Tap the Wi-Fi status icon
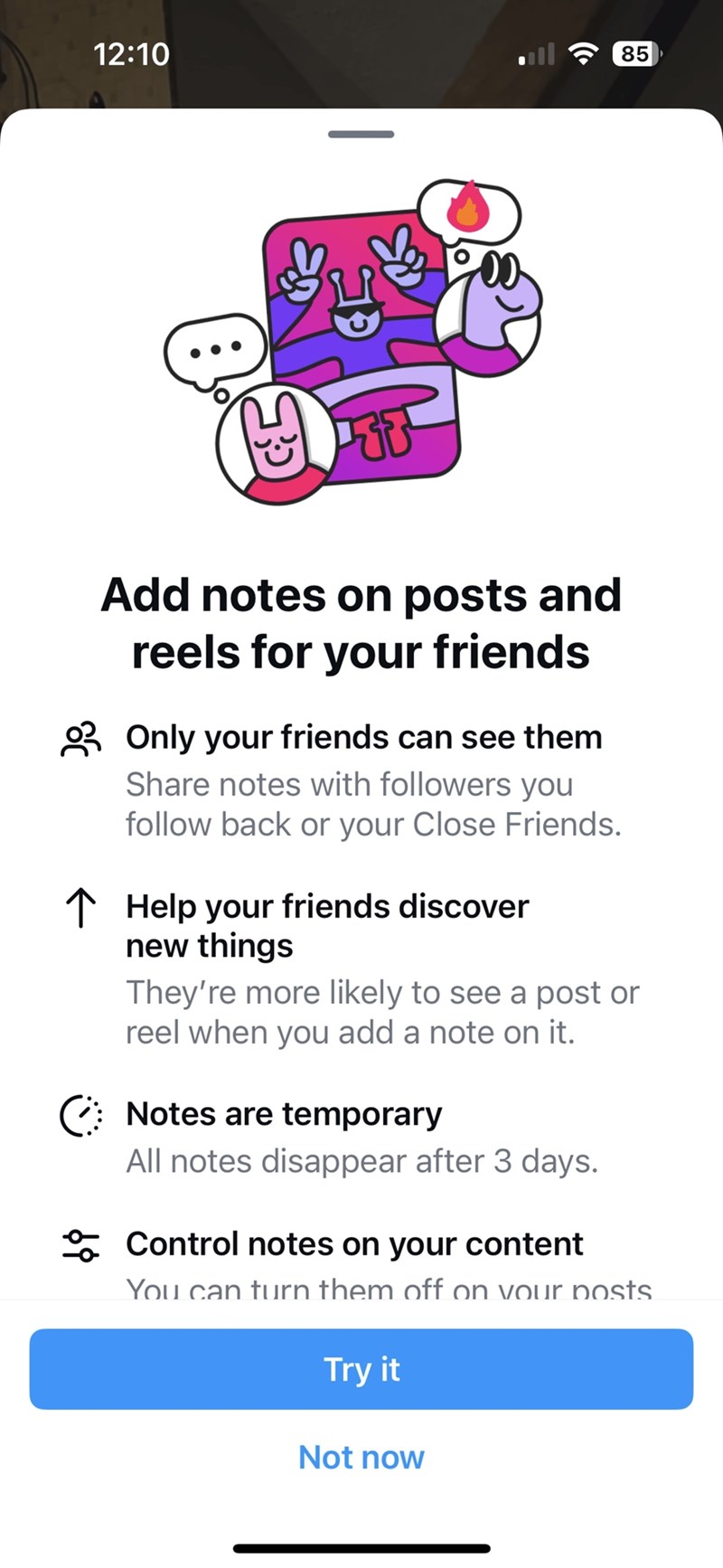Viewport: 723px width, 1568px height. 583,54
